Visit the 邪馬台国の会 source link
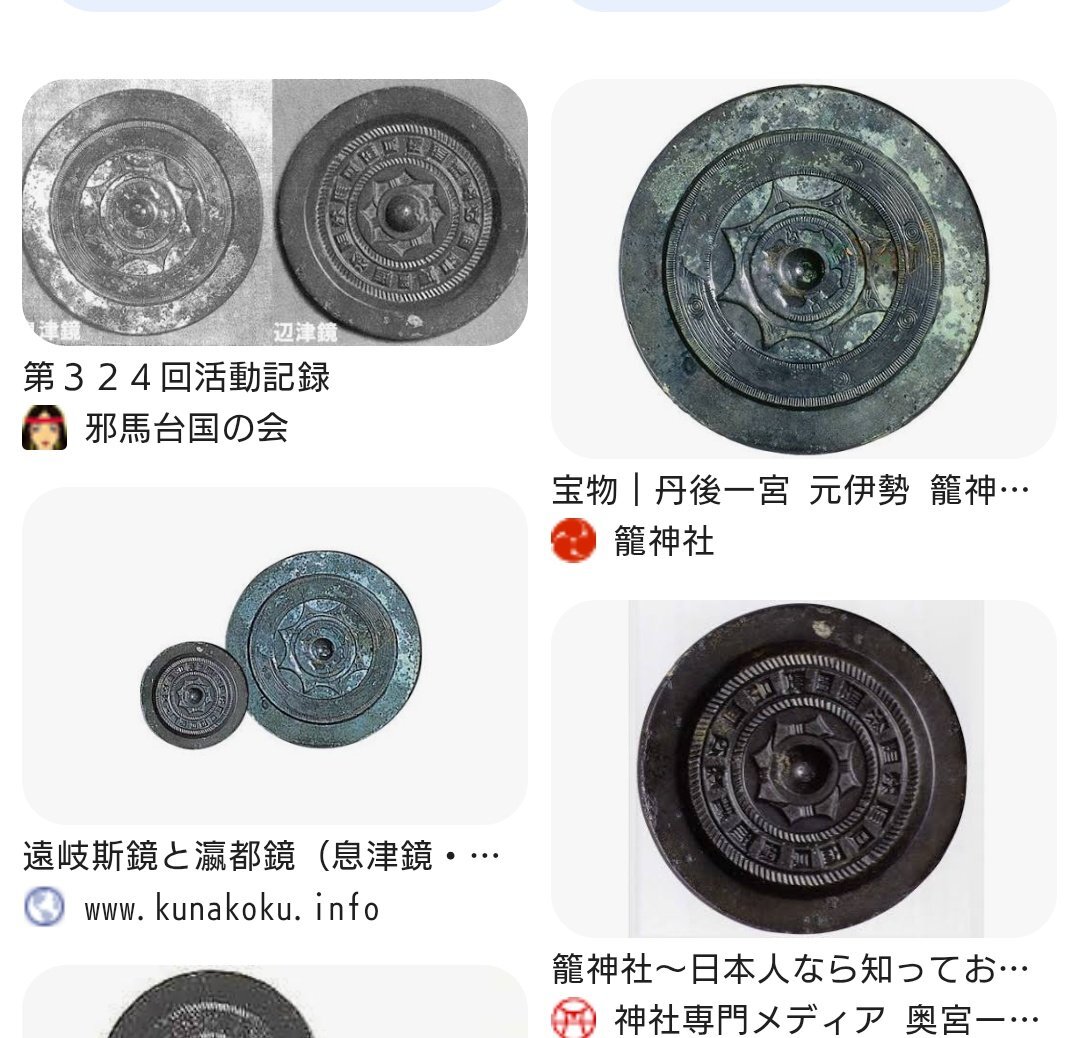 (x=186, y=428)
